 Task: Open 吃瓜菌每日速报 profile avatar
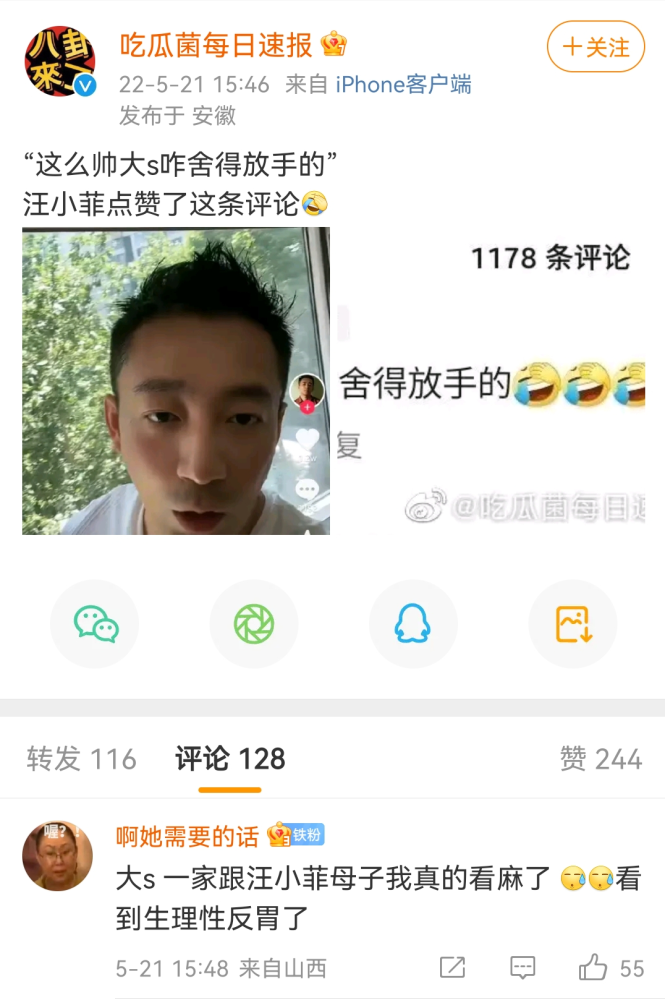59,61
